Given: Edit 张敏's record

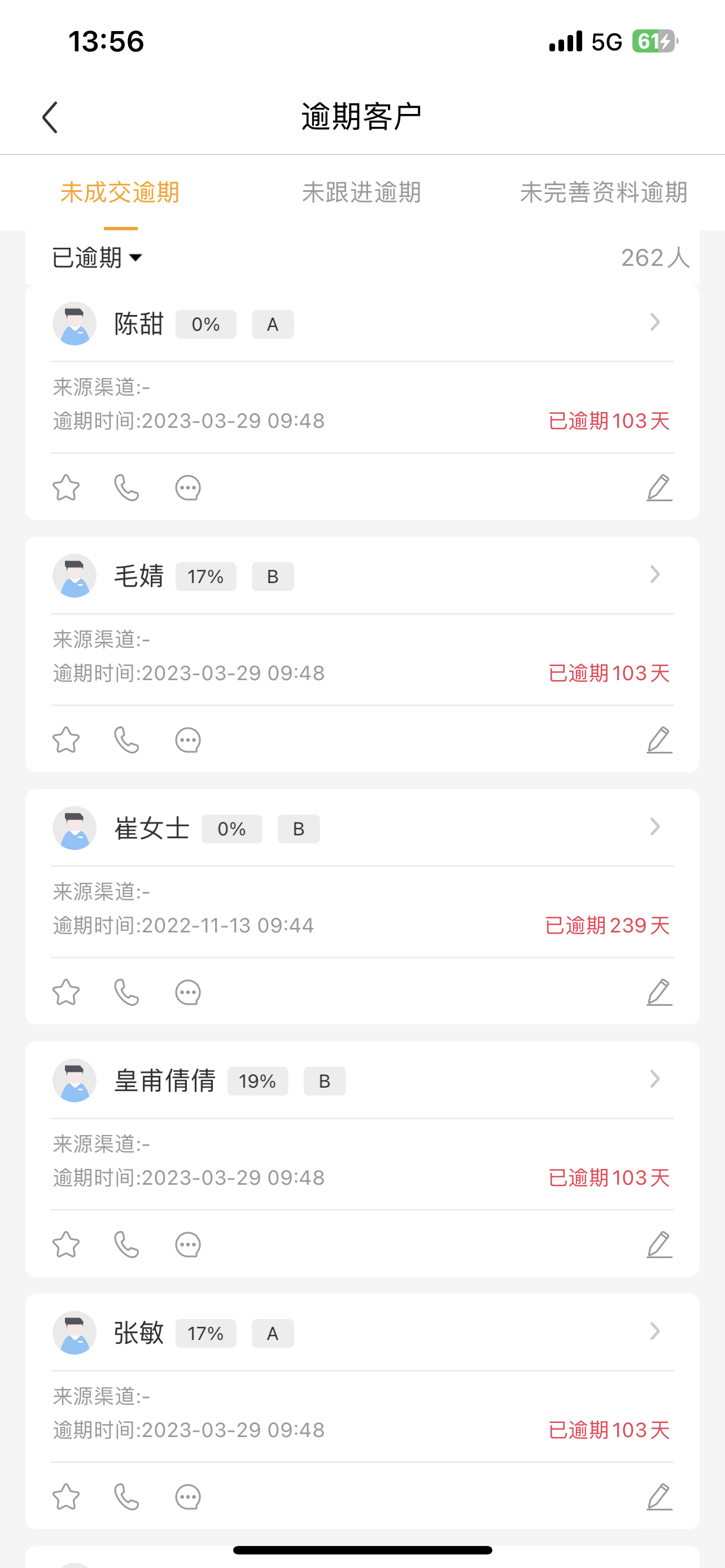Looking at the screenshot, I should click(x=660, y=1497).
